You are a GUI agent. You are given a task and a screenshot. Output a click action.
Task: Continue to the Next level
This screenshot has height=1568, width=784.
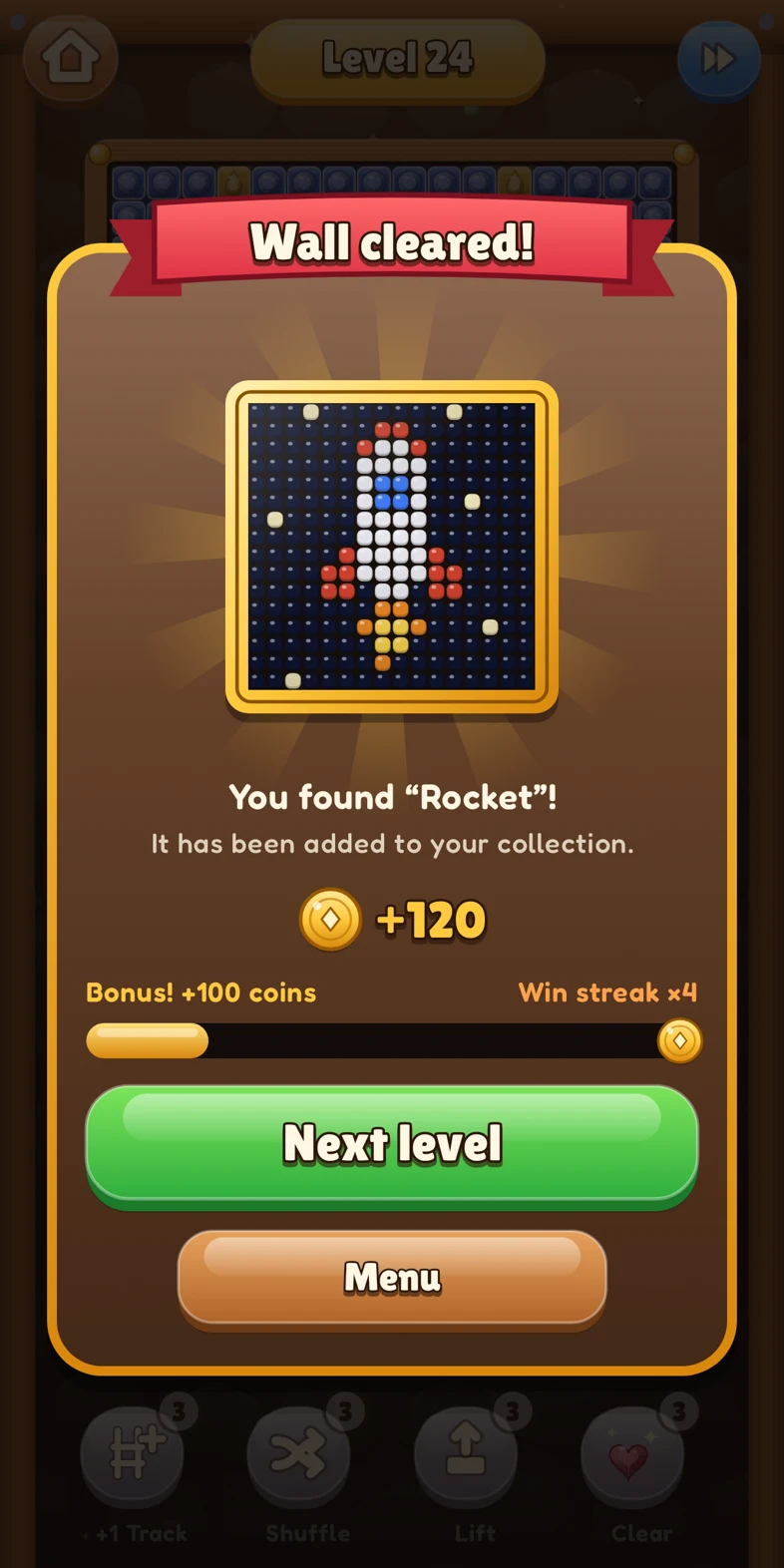click(392, 1145)
